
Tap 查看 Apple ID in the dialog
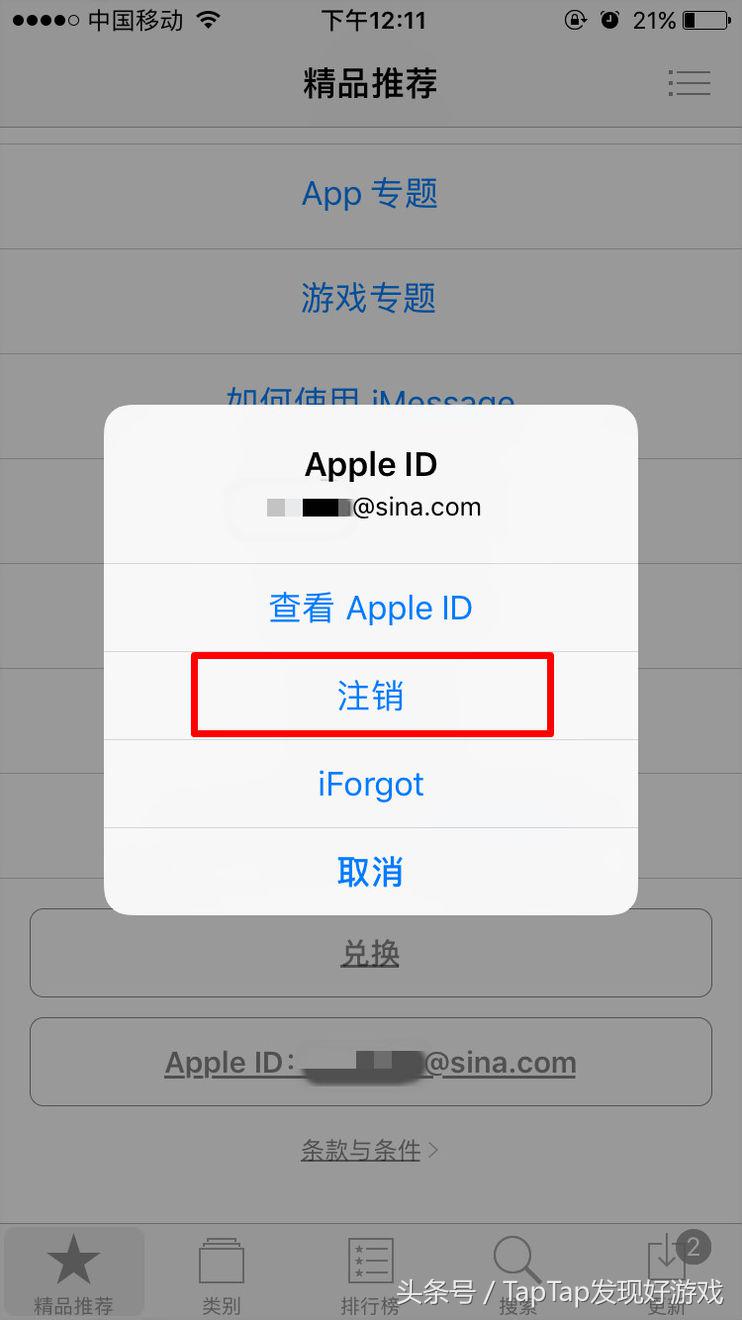pyautogui.click(x=370, y=608)
